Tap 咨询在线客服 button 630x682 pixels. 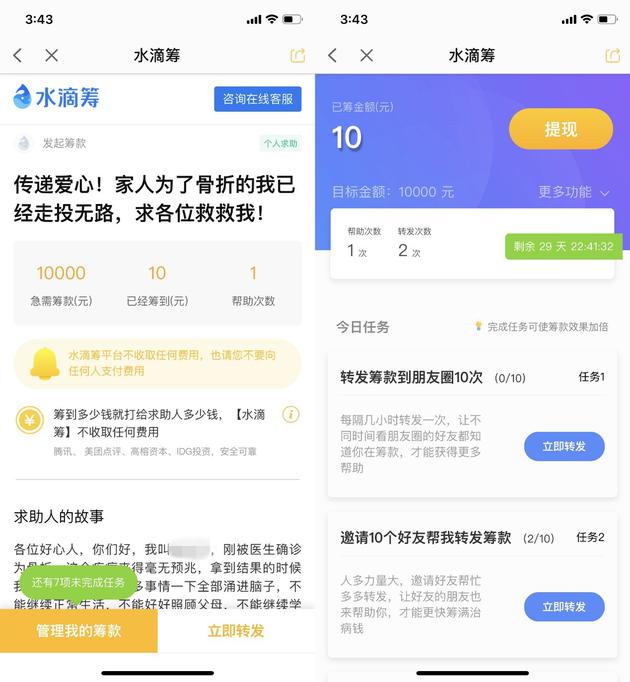(x=257, y=98)
